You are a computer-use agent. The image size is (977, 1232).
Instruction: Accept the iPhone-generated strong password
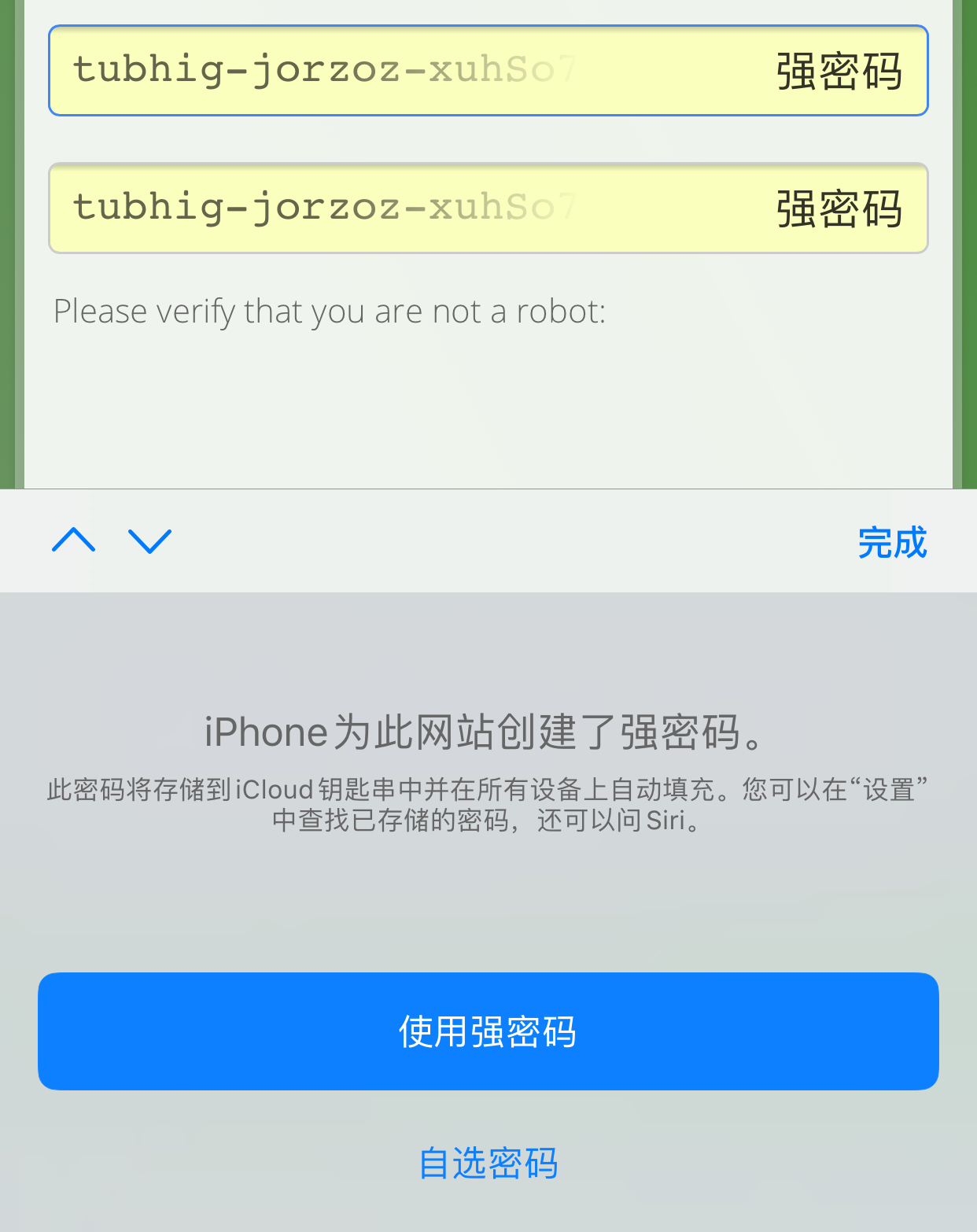click(488, 1031)
